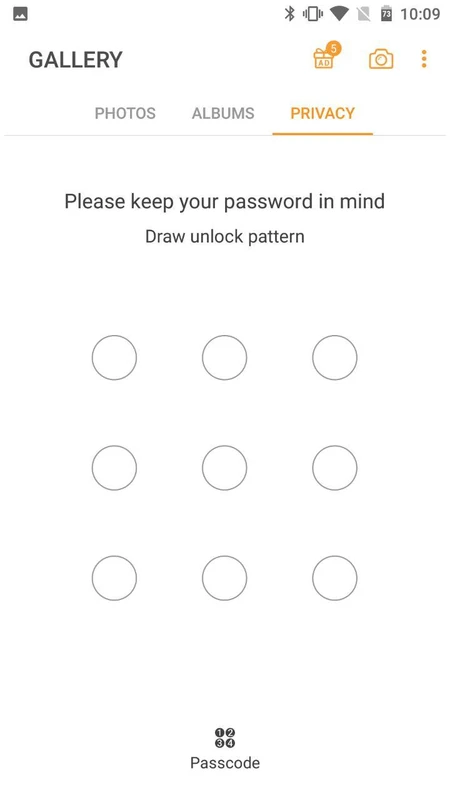
Task: Open the camera
Action: click(x=381, y=59)
